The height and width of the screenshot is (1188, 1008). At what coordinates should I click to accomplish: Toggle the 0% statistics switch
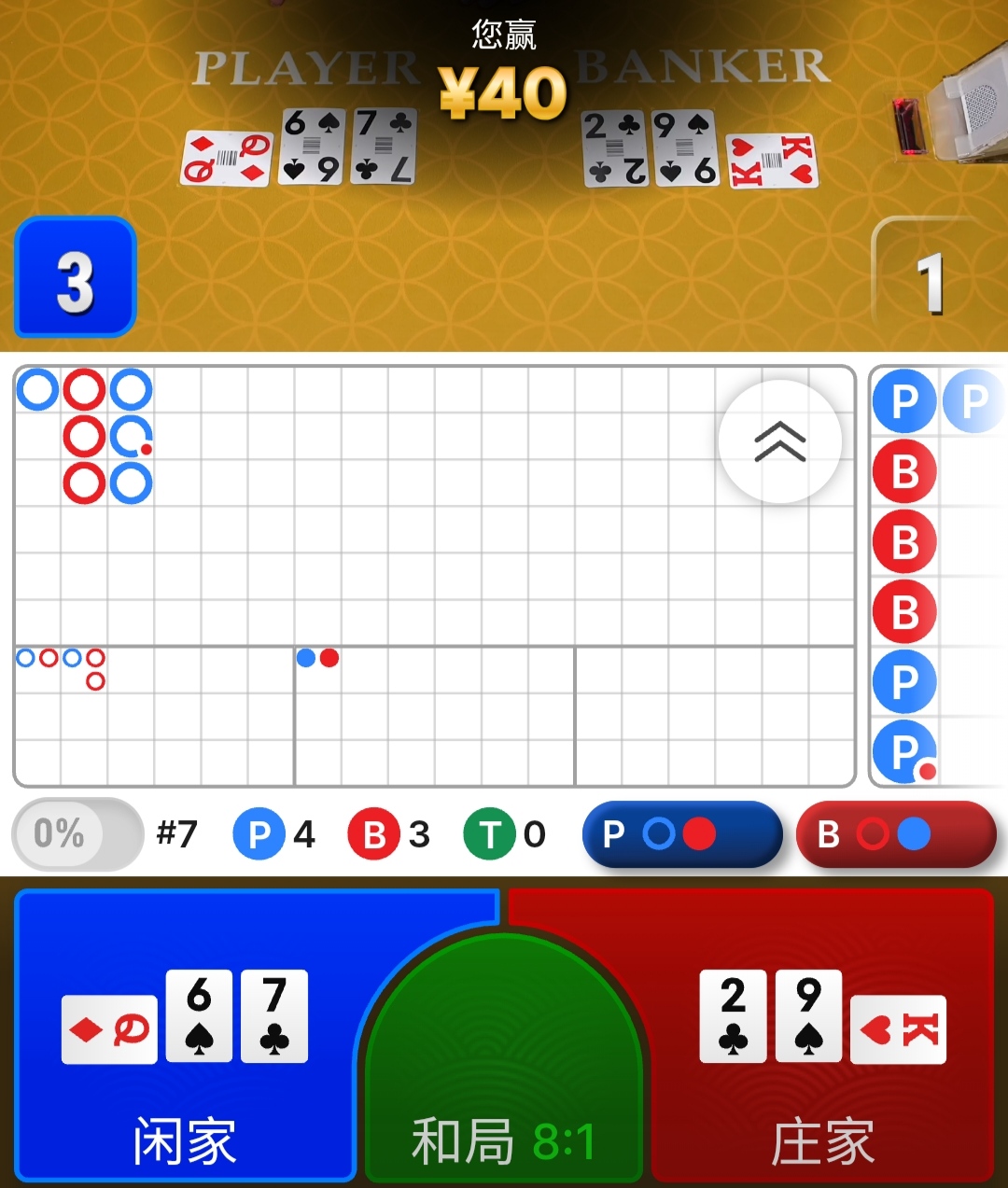click(77, 833)
